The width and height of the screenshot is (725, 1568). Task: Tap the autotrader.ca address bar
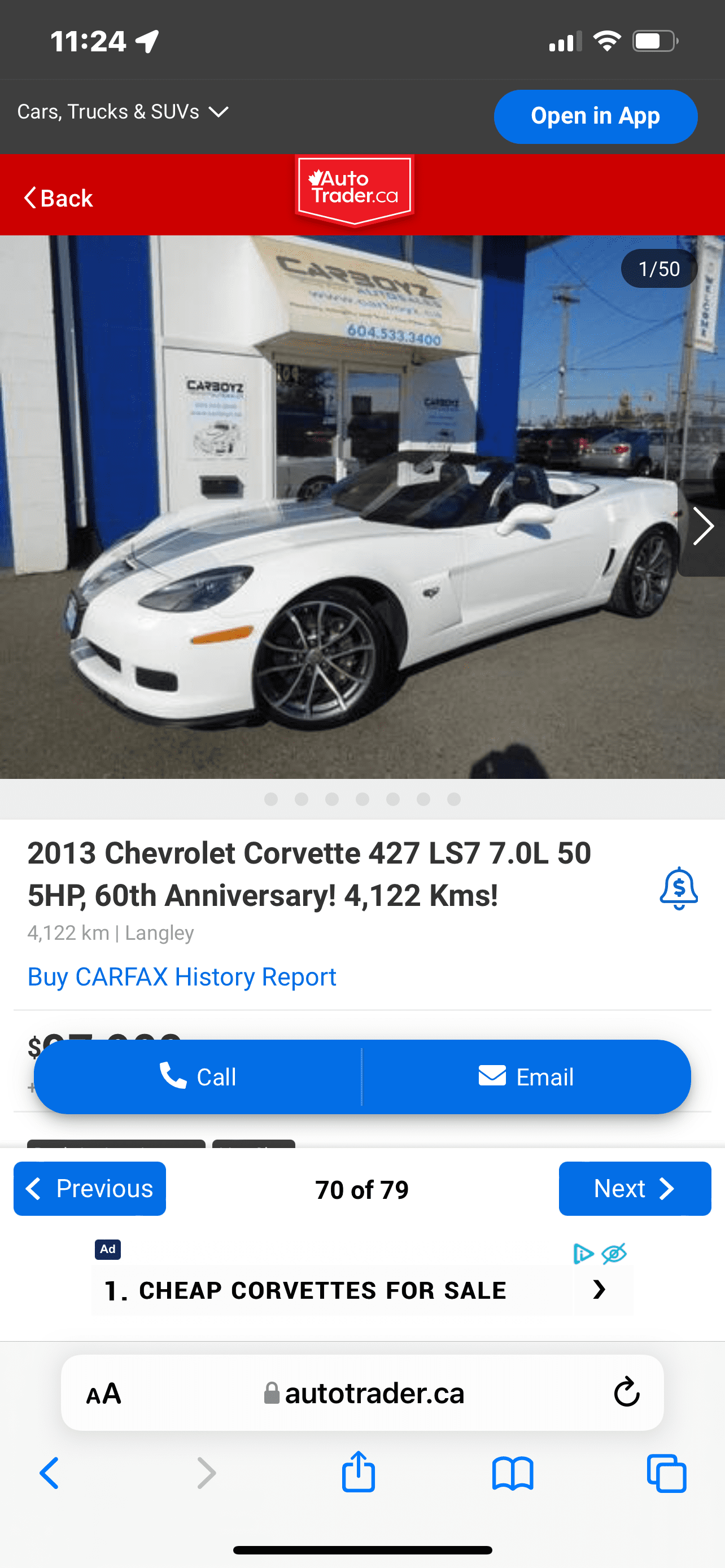click(x=365, y=1393)
